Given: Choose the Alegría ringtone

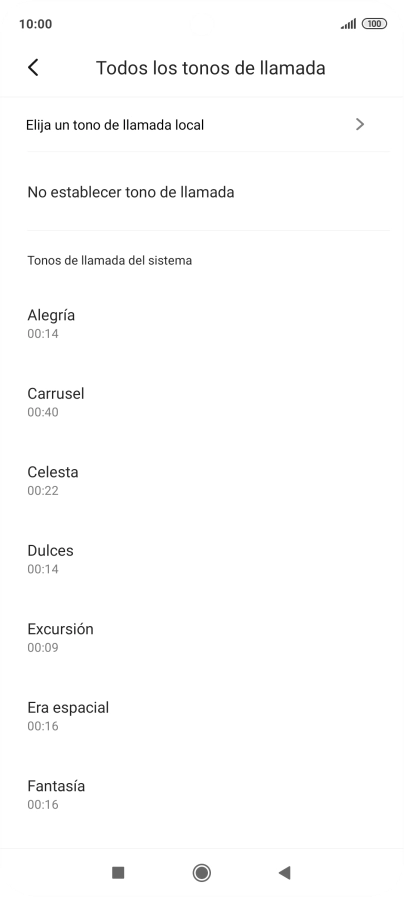Looking at the screenshot, I should (202, 323).
